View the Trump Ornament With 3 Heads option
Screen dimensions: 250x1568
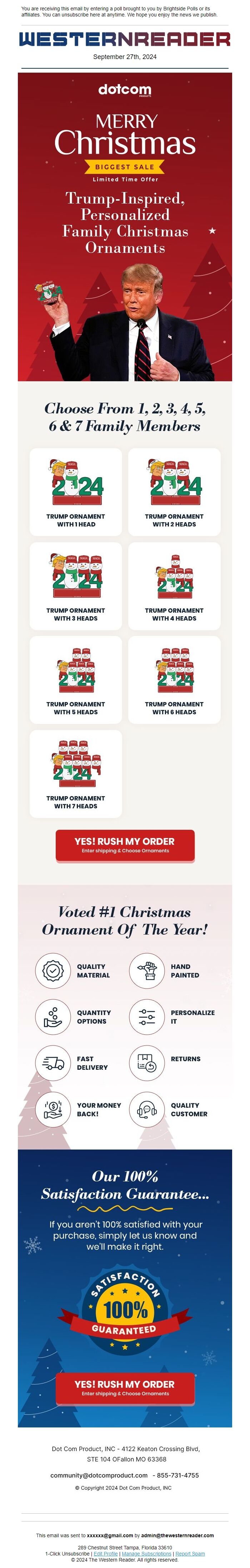[75, 585]
